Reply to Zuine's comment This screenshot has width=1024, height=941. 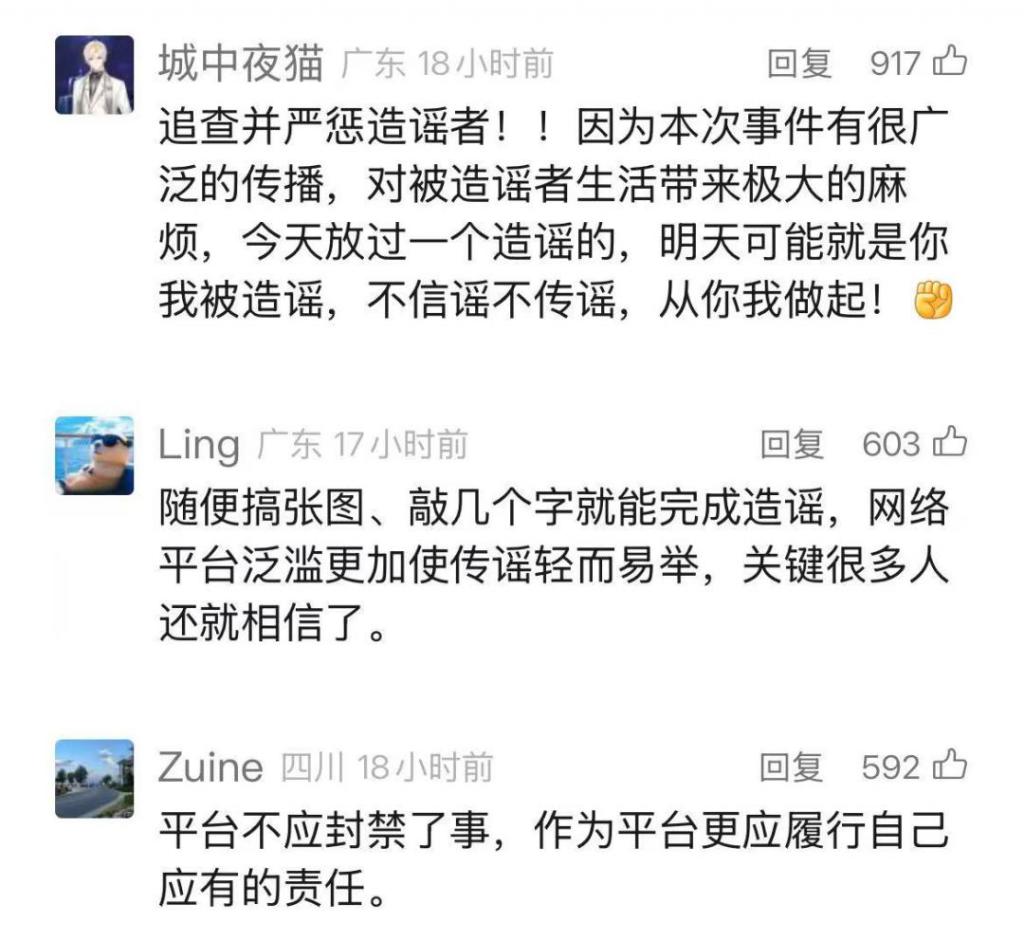792,767
